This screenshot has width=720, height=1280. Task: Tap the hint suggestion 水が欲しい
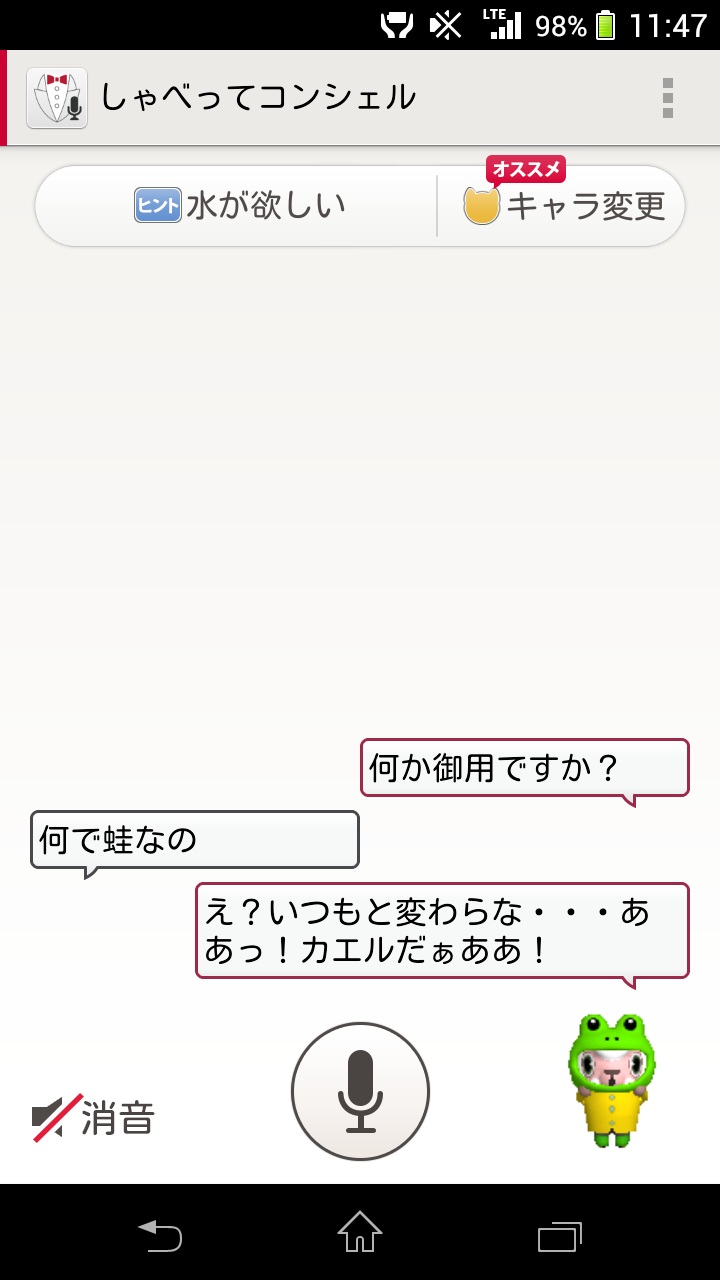click(x=240, y=206)
